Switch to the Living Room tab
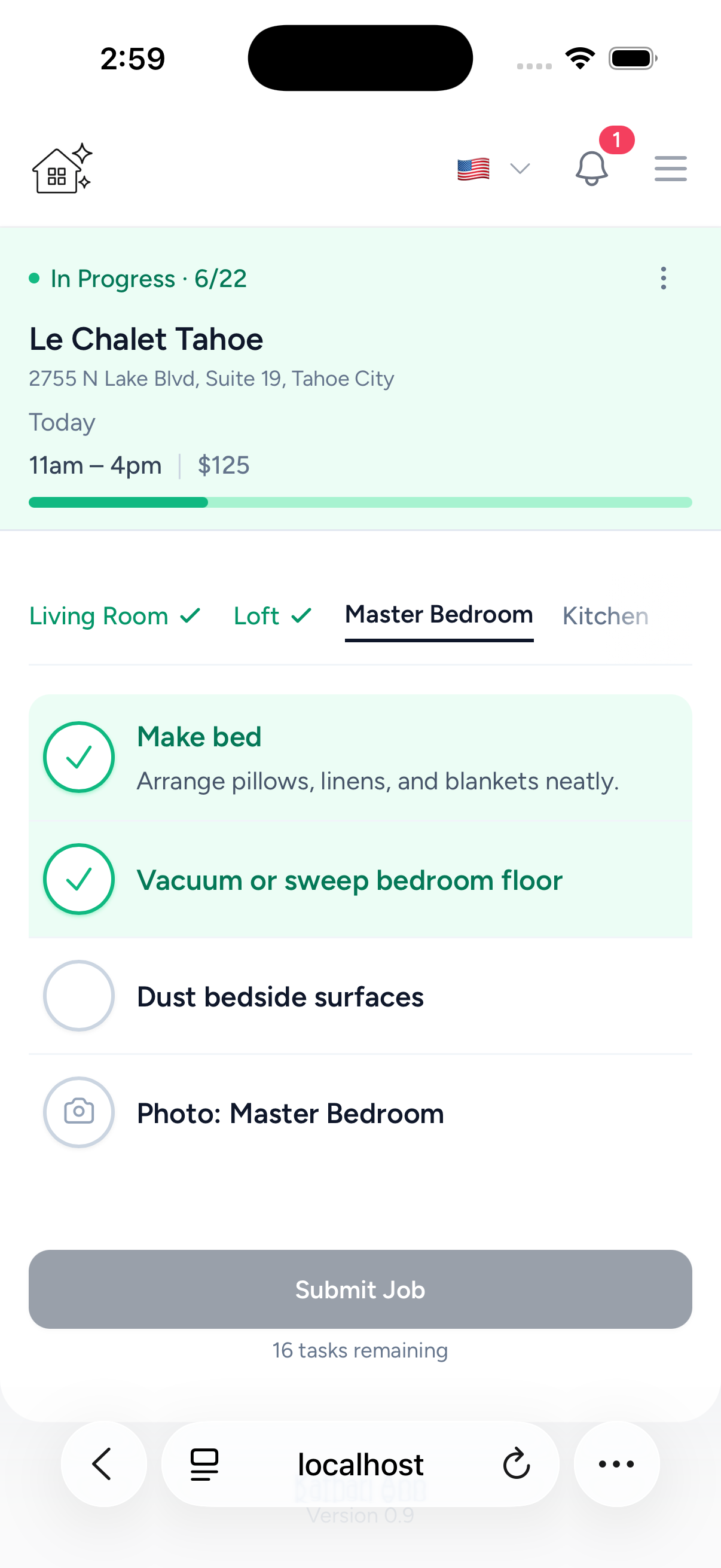The height and width of the screenshot is (1568, 721). [x=98, y=615]
